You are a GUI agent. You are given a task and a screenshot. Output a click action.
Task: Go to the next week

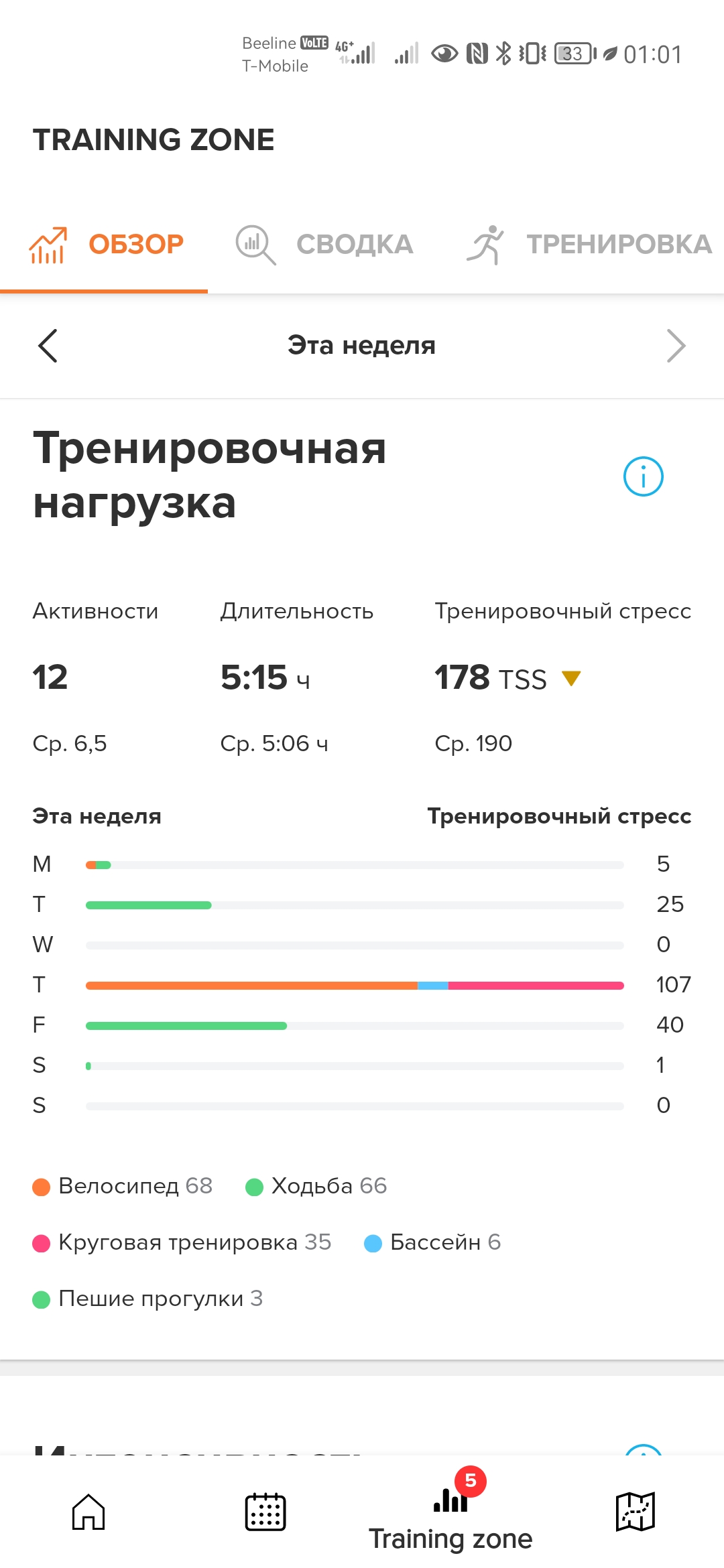(676, 346)
